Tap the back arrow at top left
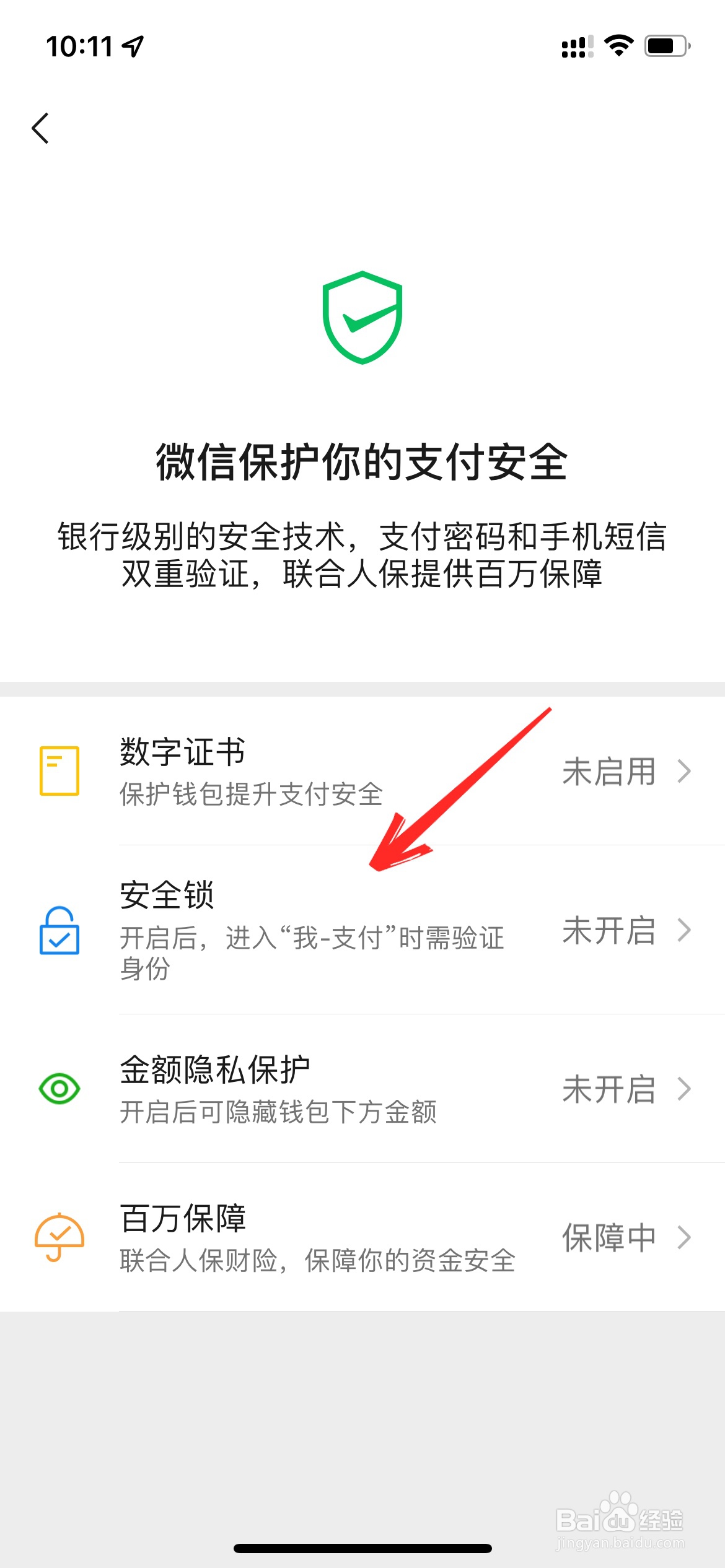This screenshot has height=1568, width=725. [x=41, y=128]
